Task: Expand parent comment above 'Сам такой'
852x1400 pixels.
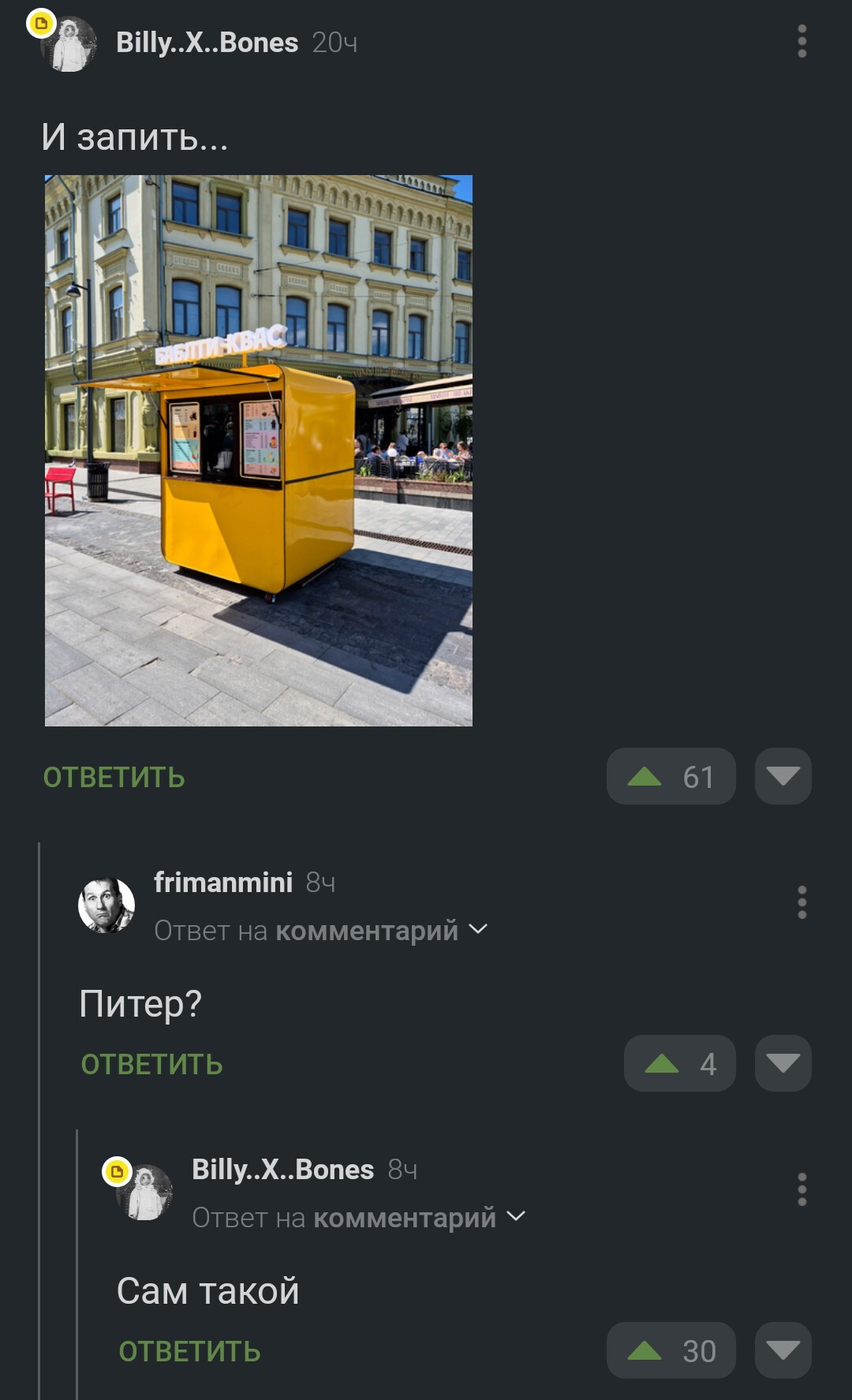Action: coord(359,1218)
